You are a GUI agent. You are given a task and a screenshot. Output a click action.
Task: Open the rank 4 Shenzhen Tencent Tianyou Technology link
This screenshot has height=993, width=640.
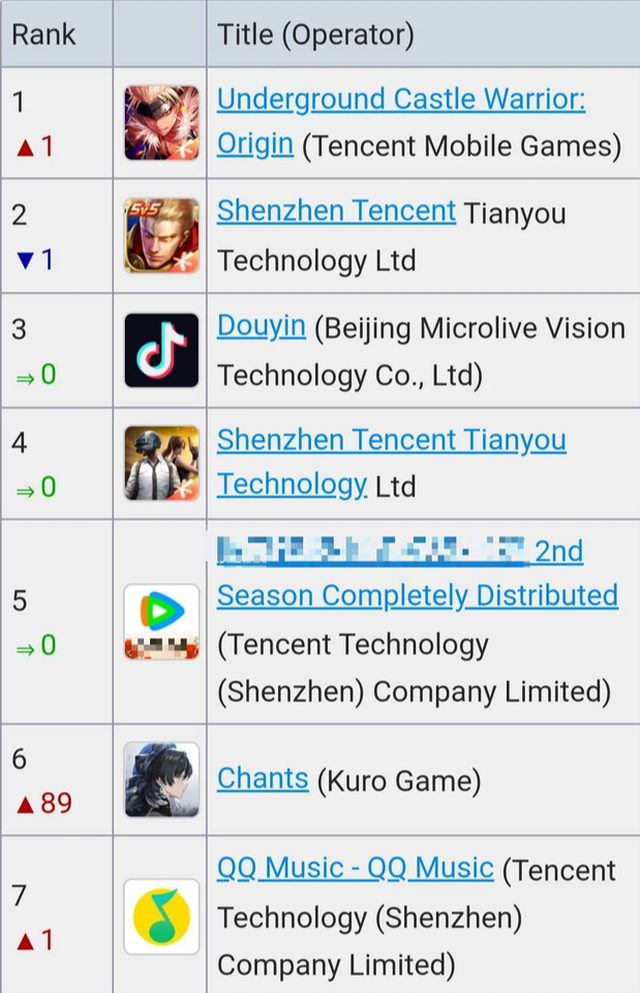click(x=391, y=439)
